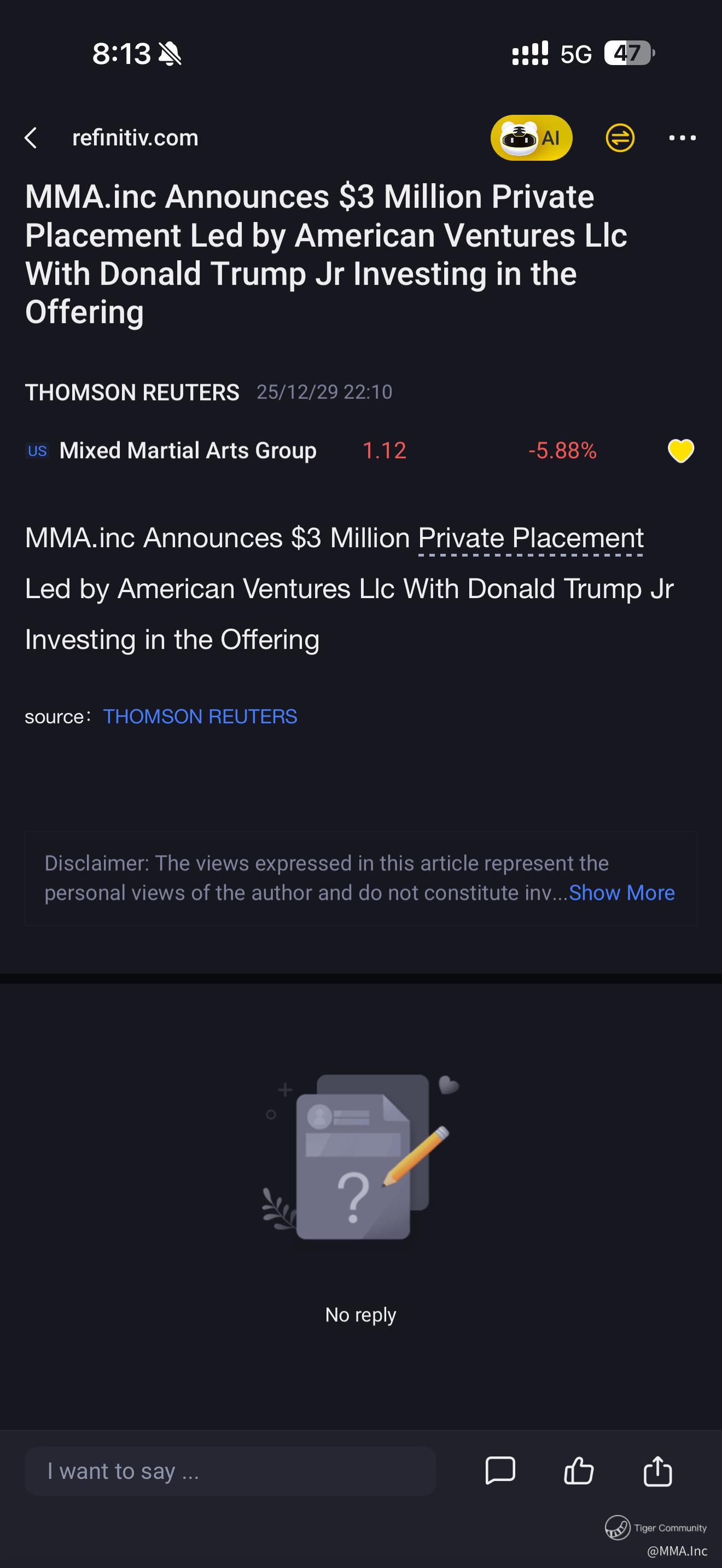Toggle the yellow heart watchlist icon
Viewport: 722px width, 1568px height.
(x=680, y=451)
